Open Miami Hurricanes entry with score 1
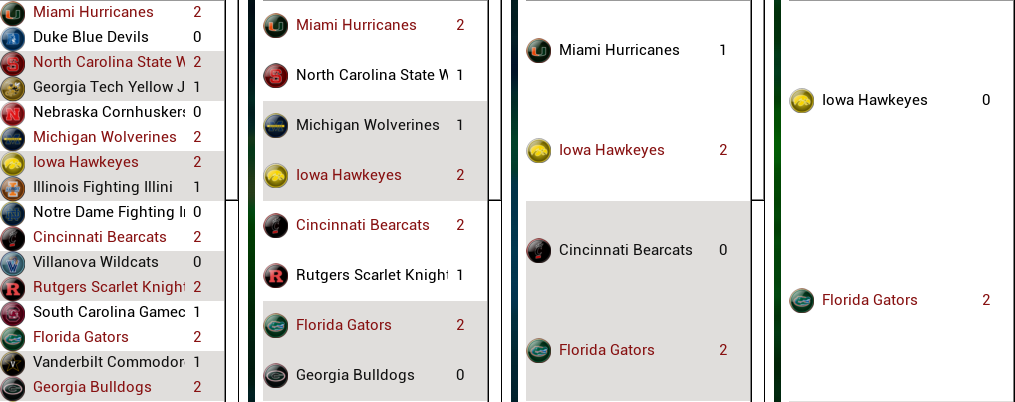Viewport: 1015px width, 402px height. (x=618, y=50)
